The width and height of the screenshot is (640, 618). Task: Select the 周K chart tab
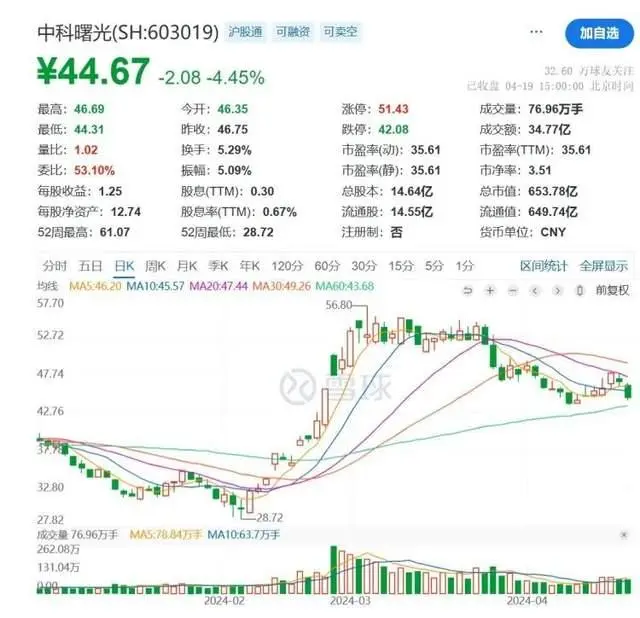point(155,266)
